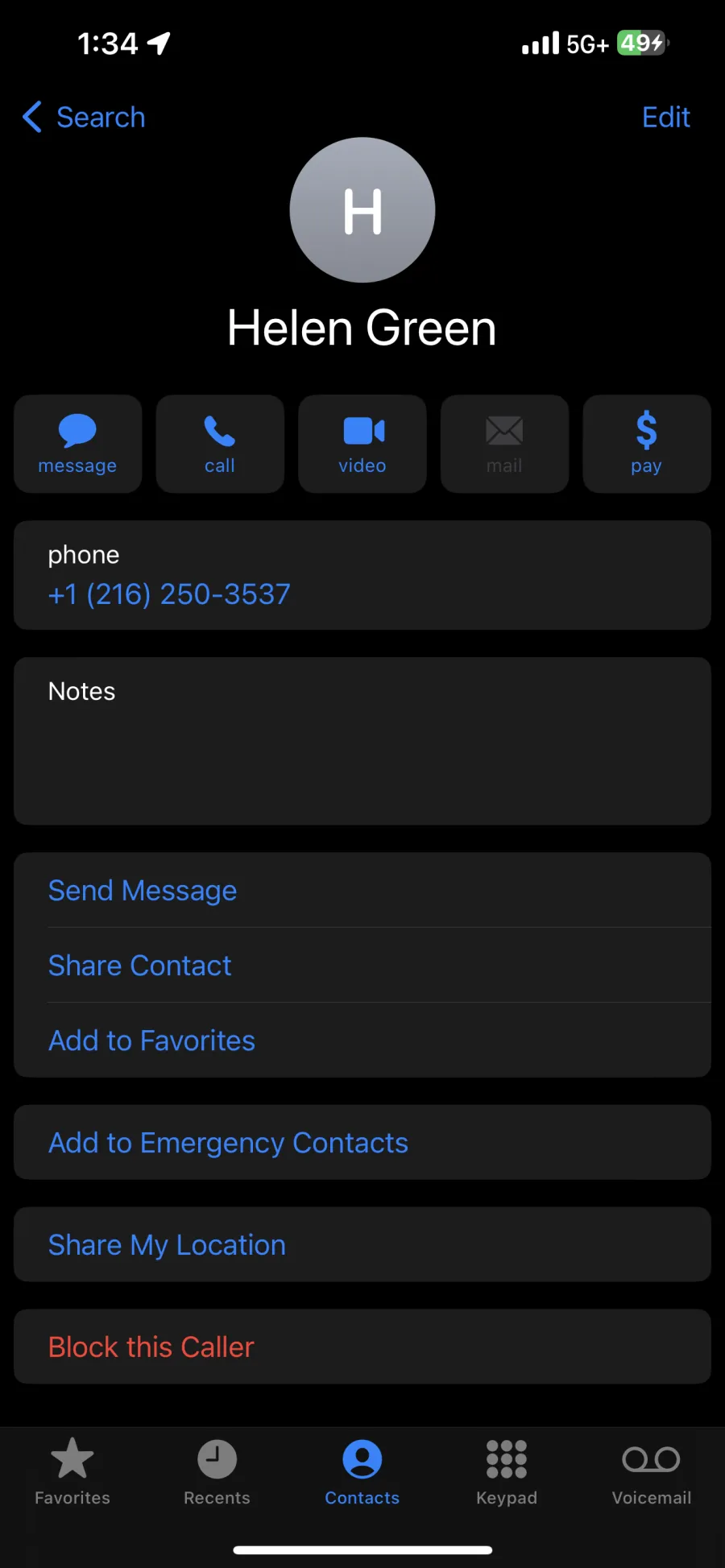
Task: Tap the message quick action button
Action: coord(78,444)
